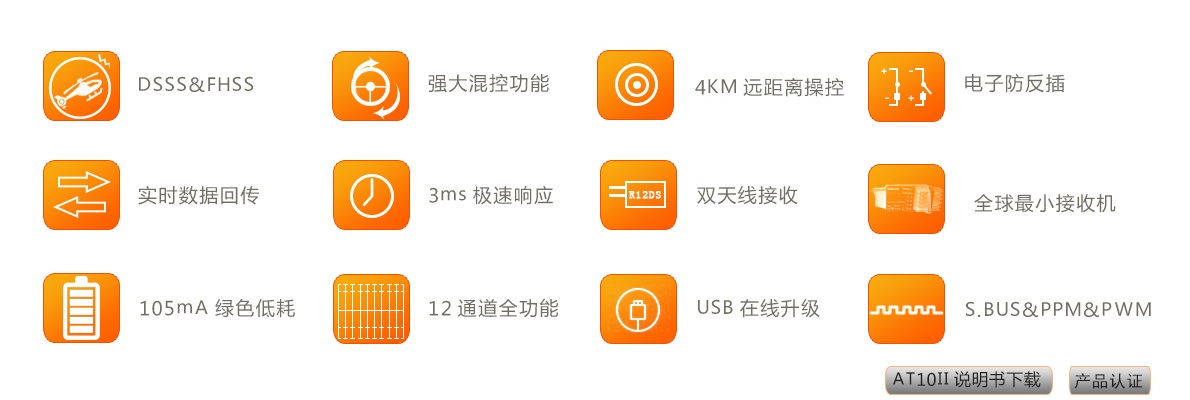Open the 产品认证 product certification page

[x=1110, y=381]
